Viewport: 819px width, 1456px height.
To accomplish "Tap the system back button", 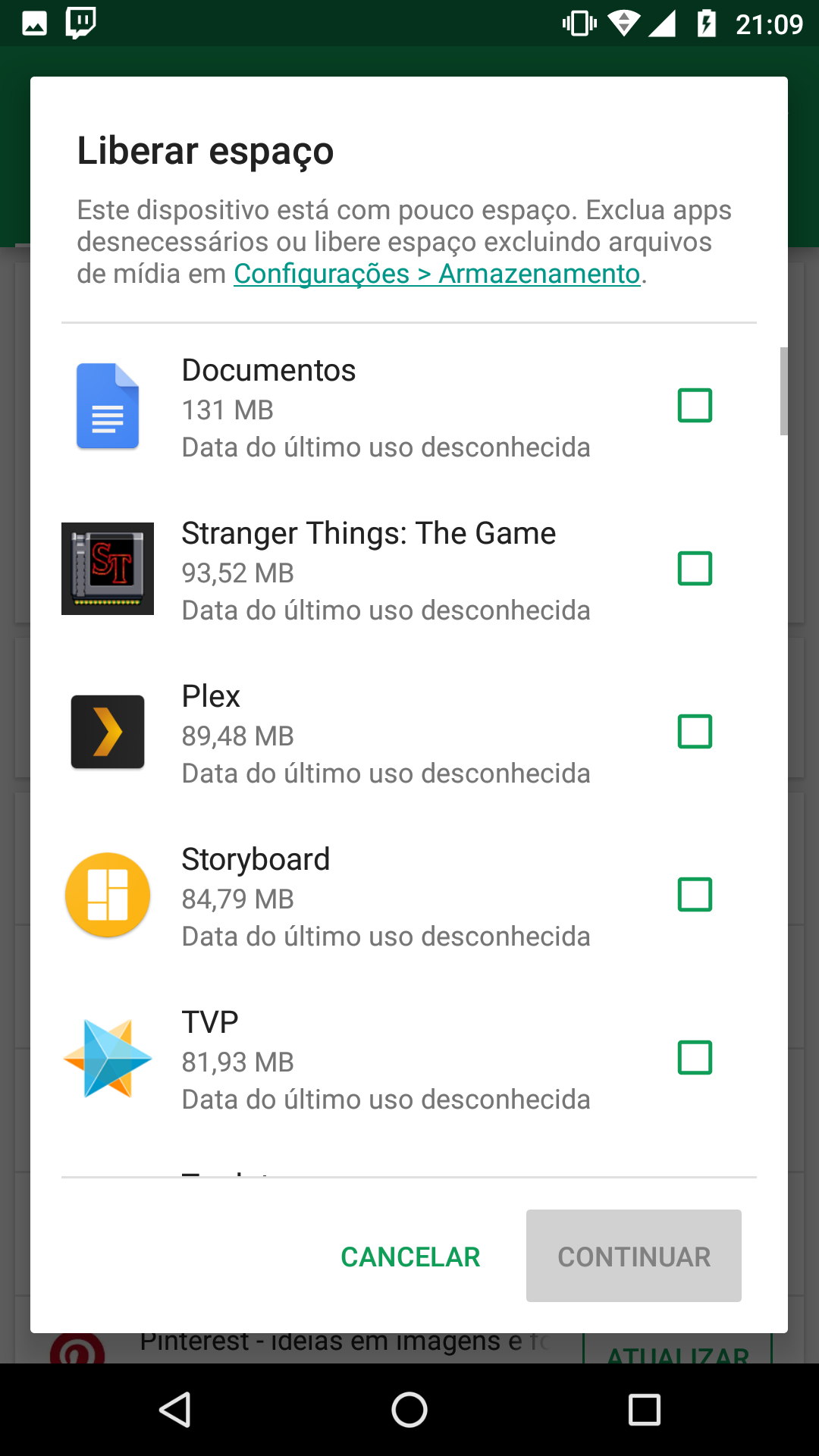I will click(x=175, y=1410).
